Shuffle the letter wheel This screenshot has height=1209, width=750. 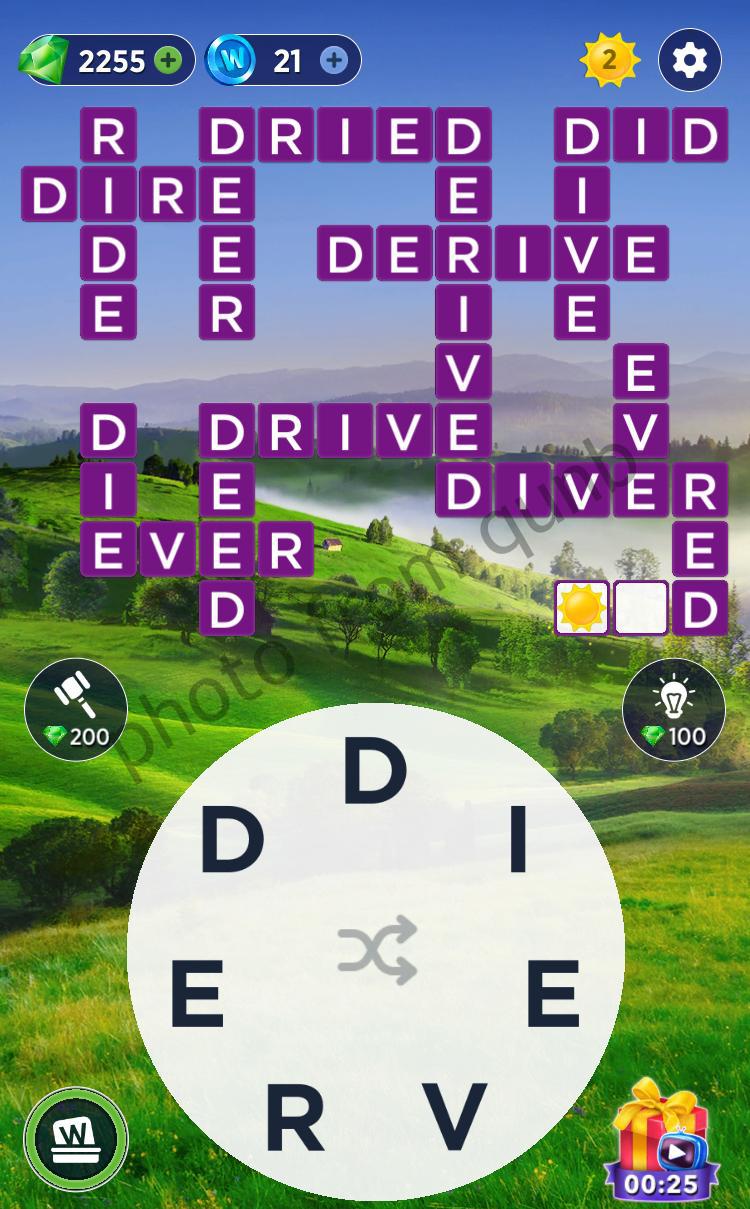point(376,950)
